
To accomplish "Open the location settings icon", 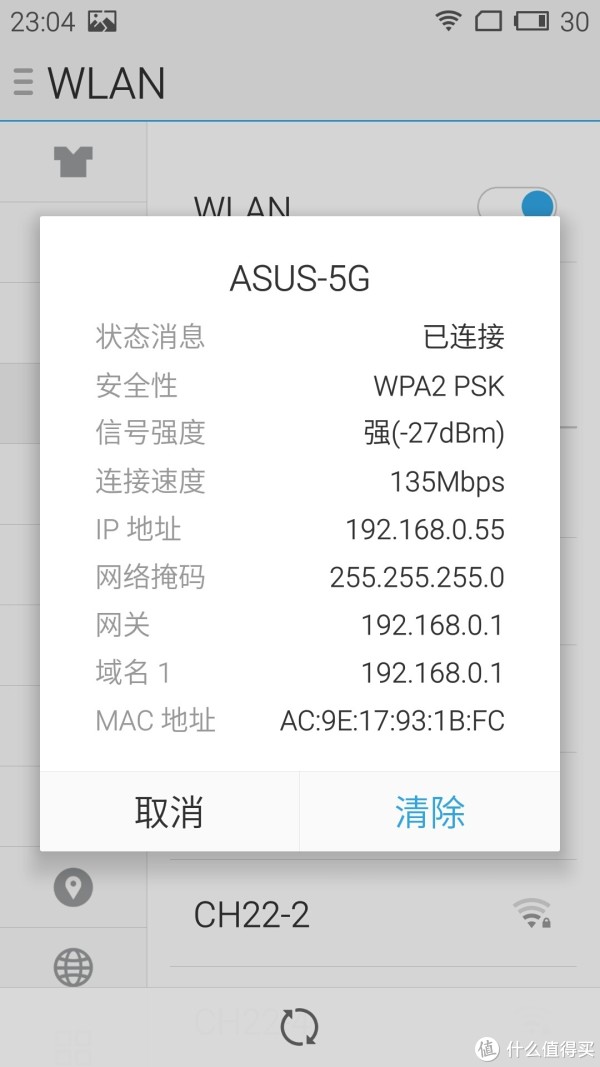I will (73, 887).
